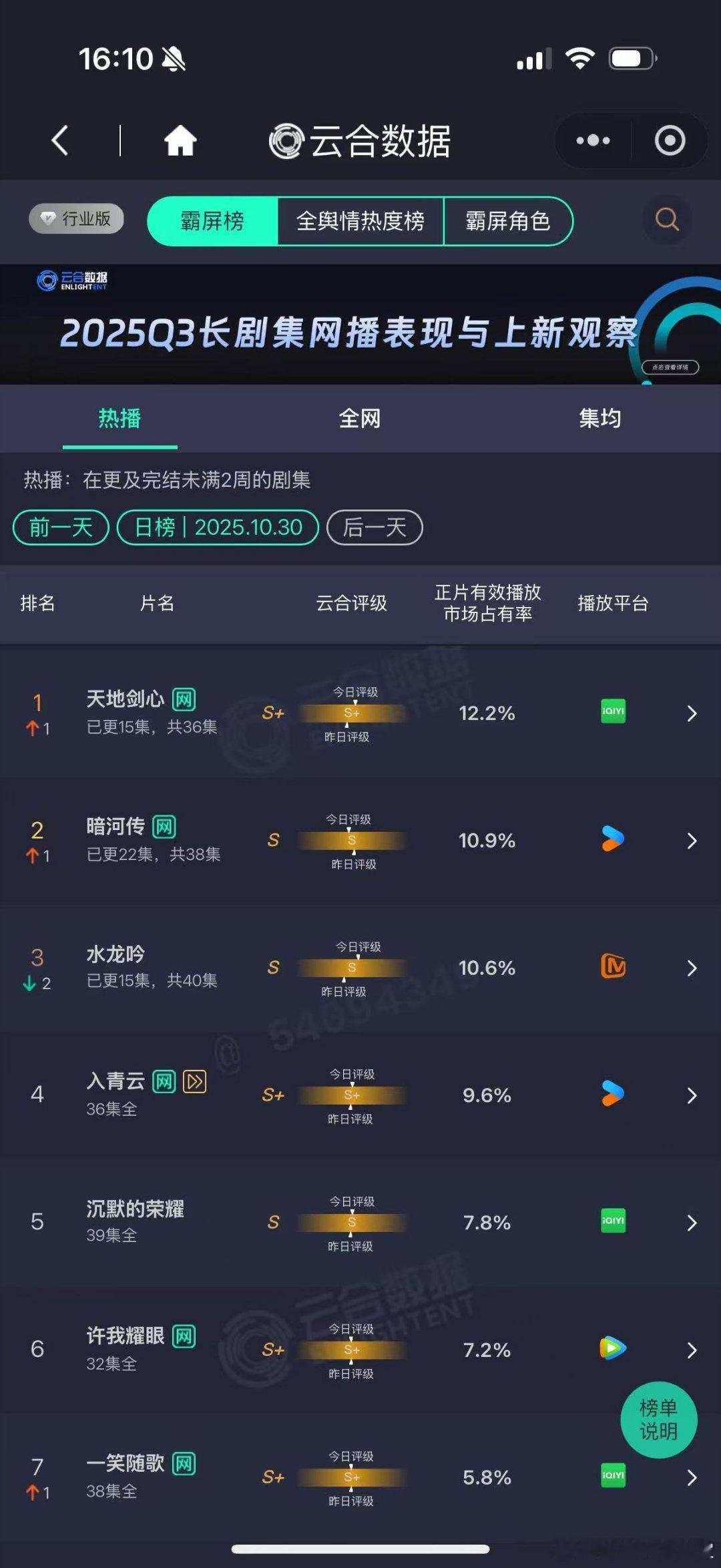Tap the home icon in the top bar
The image size is (721, 1568).
178,140
